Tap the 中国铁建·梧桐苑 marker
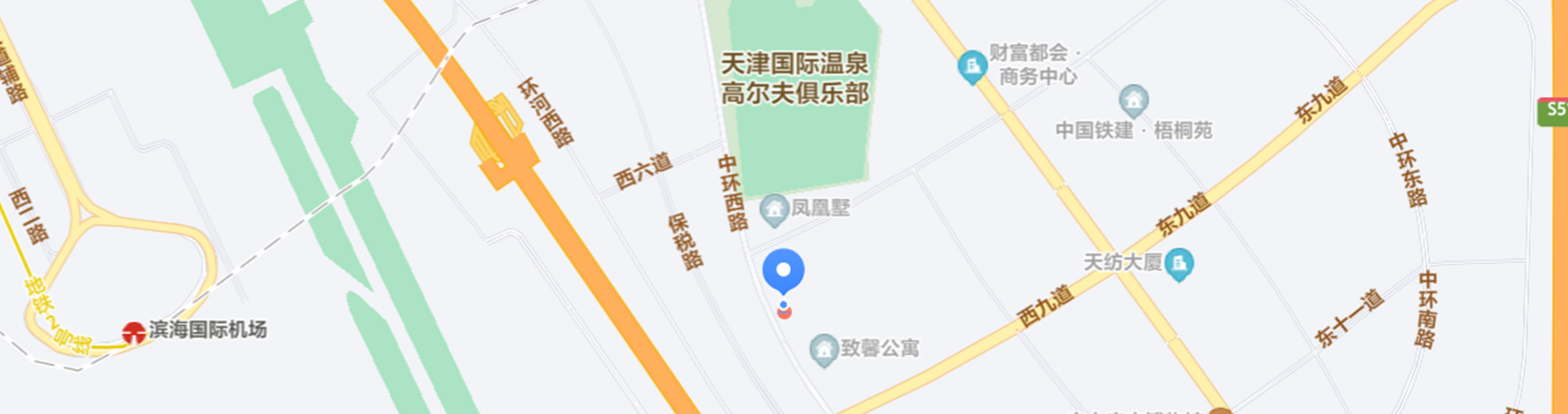The image size is (1568, 414). coord(1134,101)
